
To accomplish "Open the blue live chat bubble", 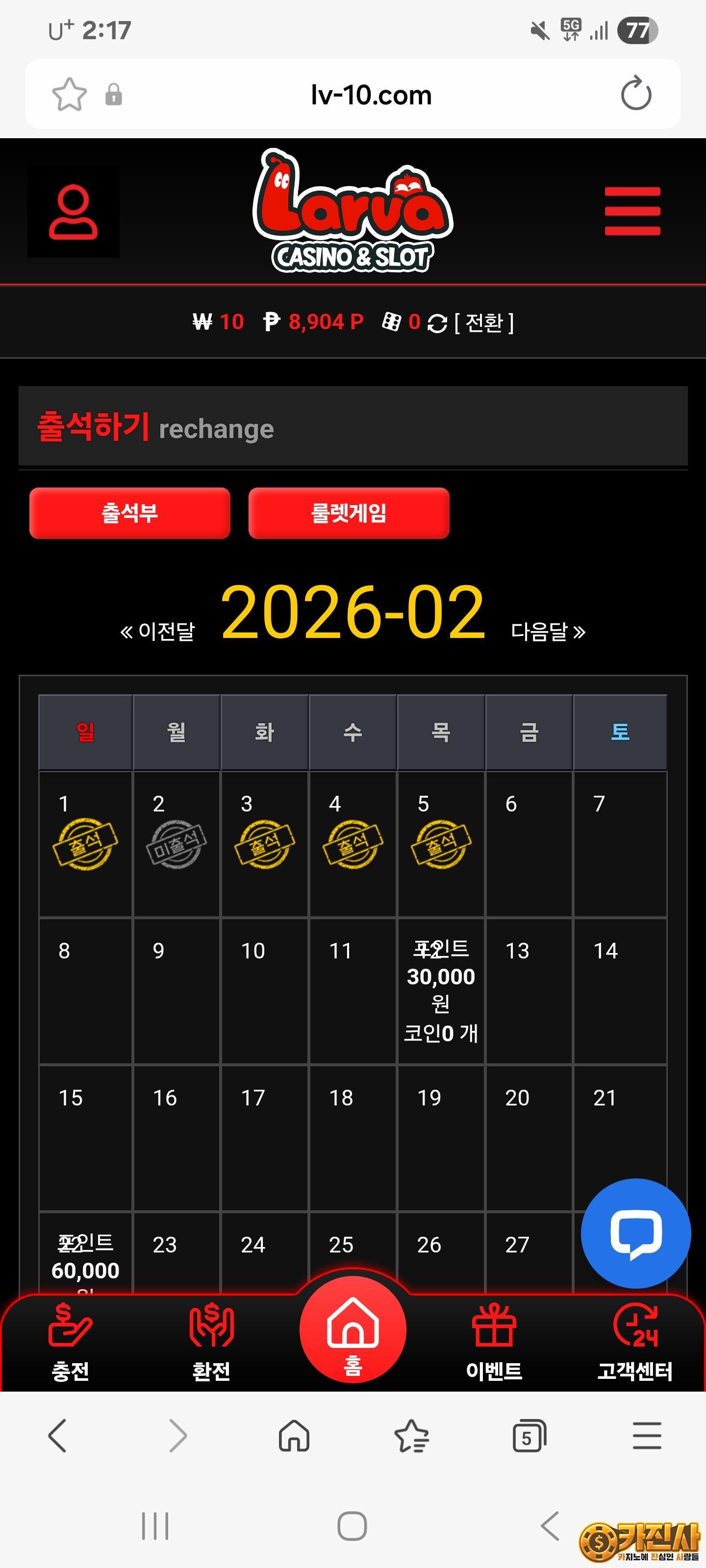I will click(x=635, y=1233).
